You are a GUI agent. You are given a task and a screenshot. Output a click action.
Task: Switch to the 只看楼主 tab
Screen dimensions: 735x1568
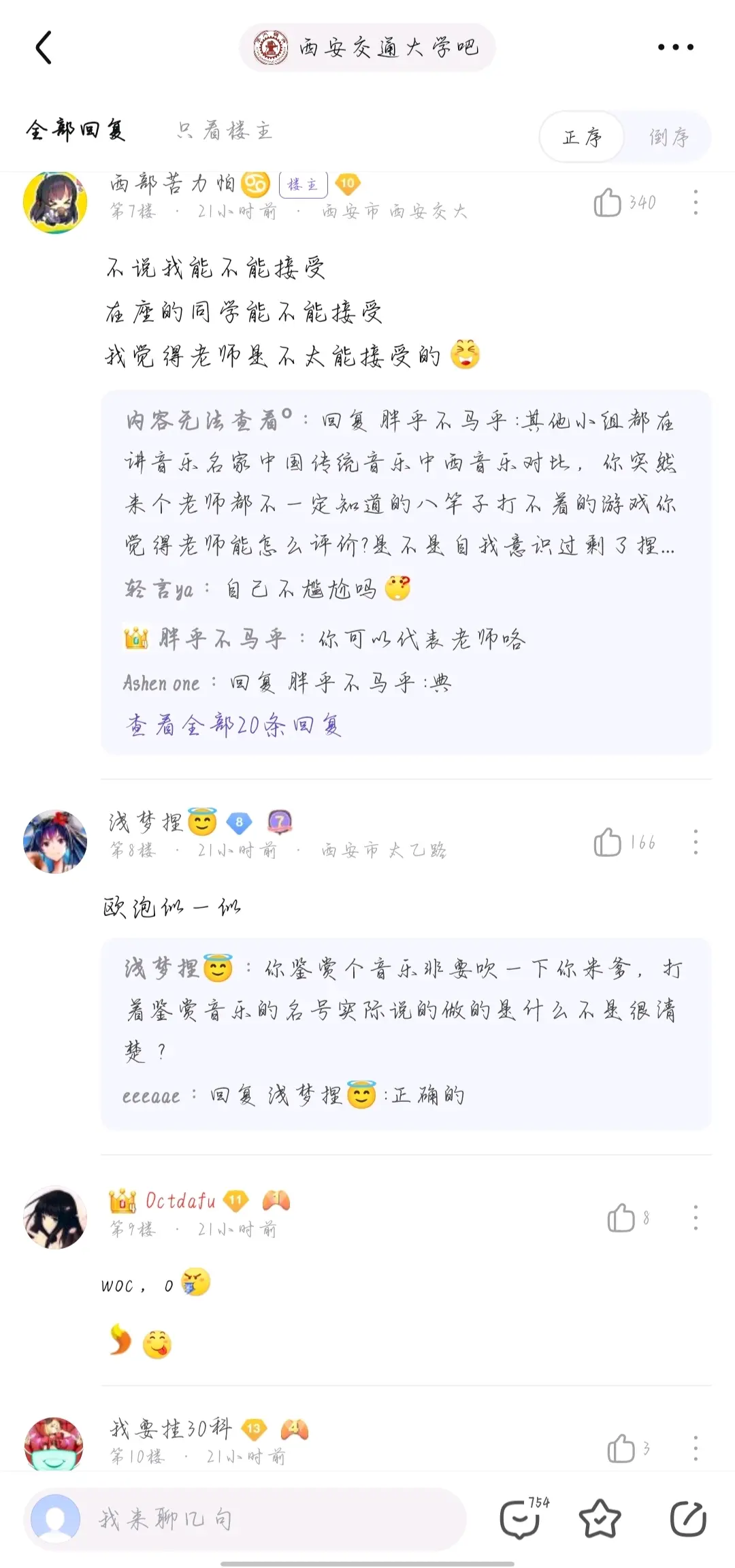click(225, 130)
